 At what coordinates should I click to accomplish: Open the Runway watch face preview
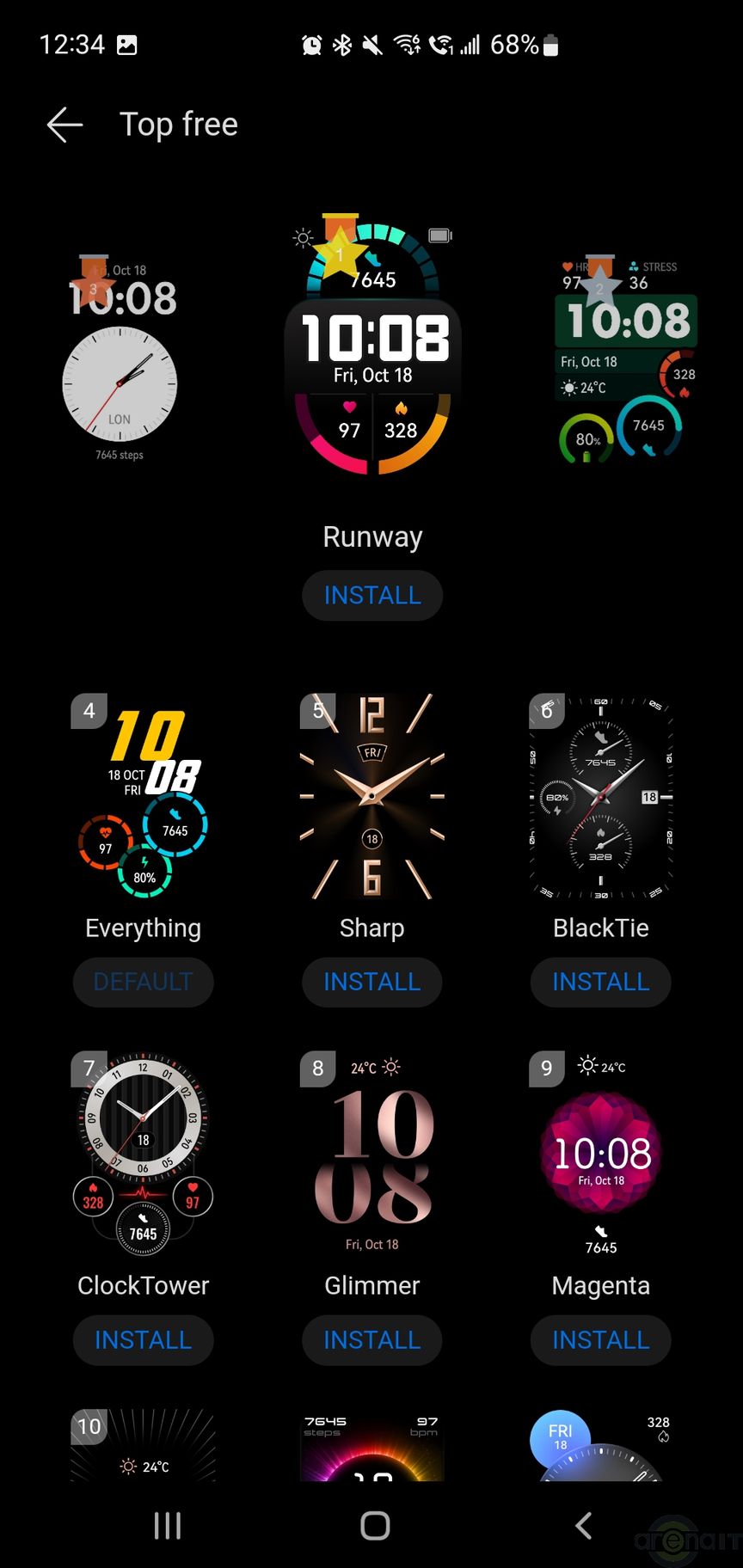coord(372,348)
